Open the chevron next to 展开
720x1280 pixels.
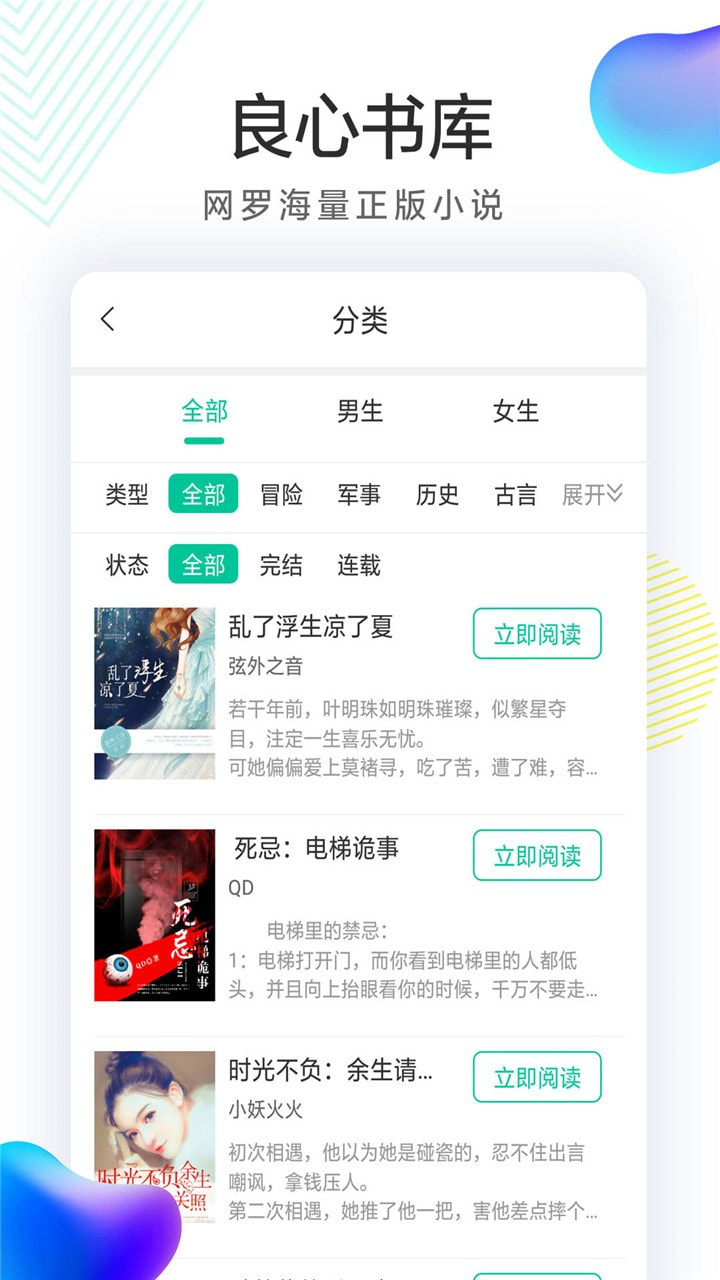coord(616,494)
